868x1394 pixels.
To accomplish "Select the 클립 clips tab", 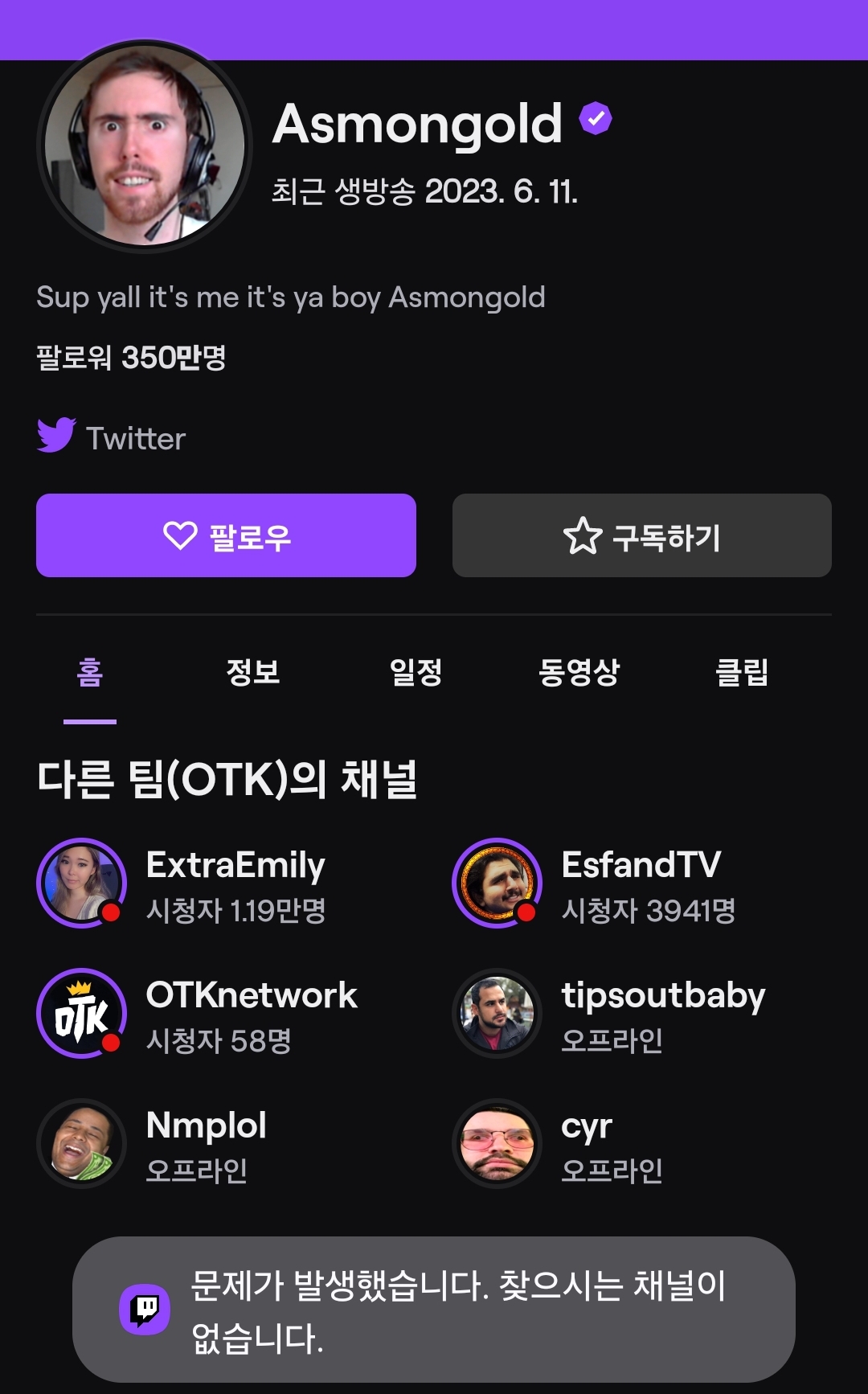I will (742, 672).
